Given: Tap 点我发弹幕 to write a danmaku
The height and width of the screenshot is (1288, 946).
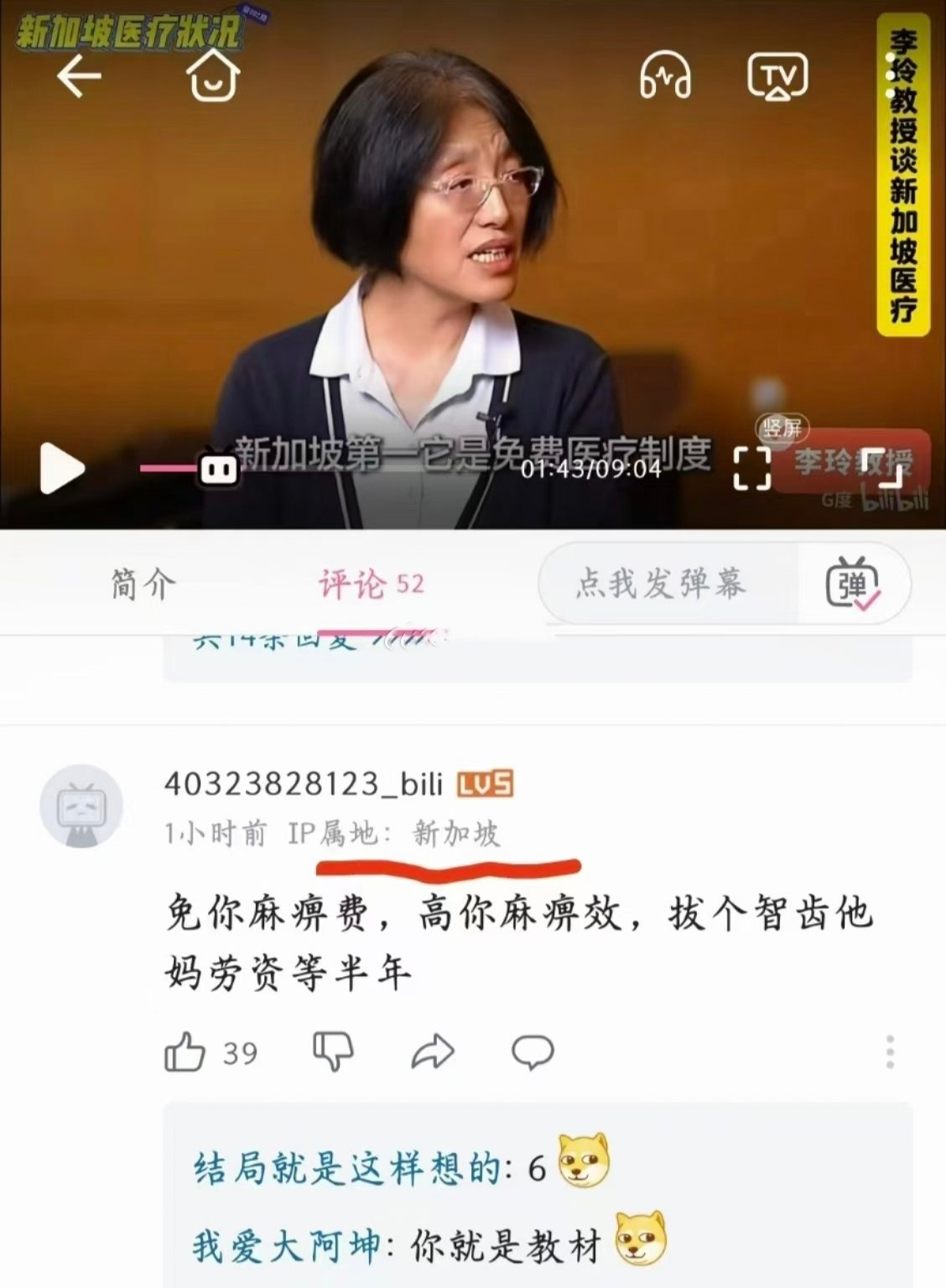Looking at the screenshot, I should click(661, 584).
